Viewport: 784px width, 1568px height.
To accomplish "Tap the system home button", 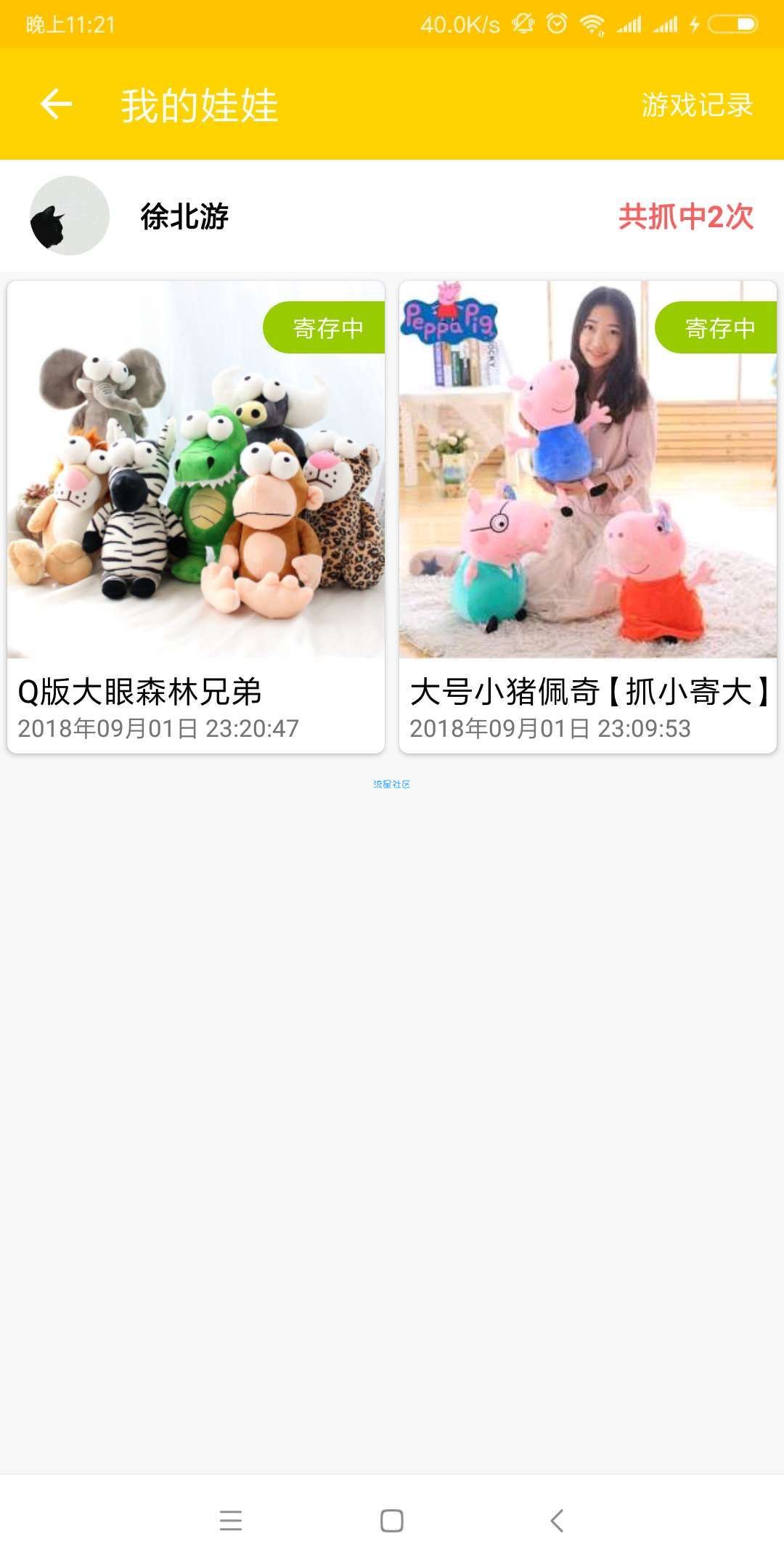I will (392, 1520).
